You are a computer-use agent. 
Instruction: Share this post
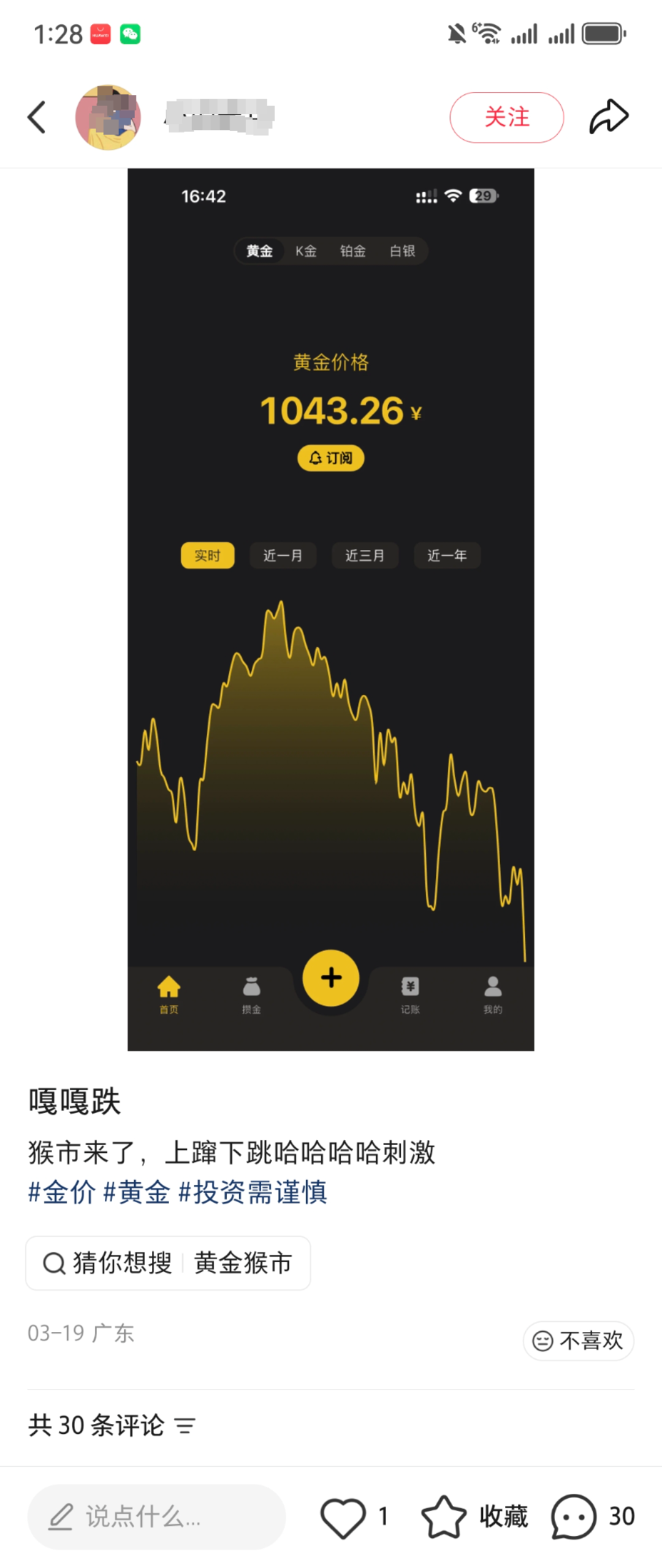[x=609, y=117]
